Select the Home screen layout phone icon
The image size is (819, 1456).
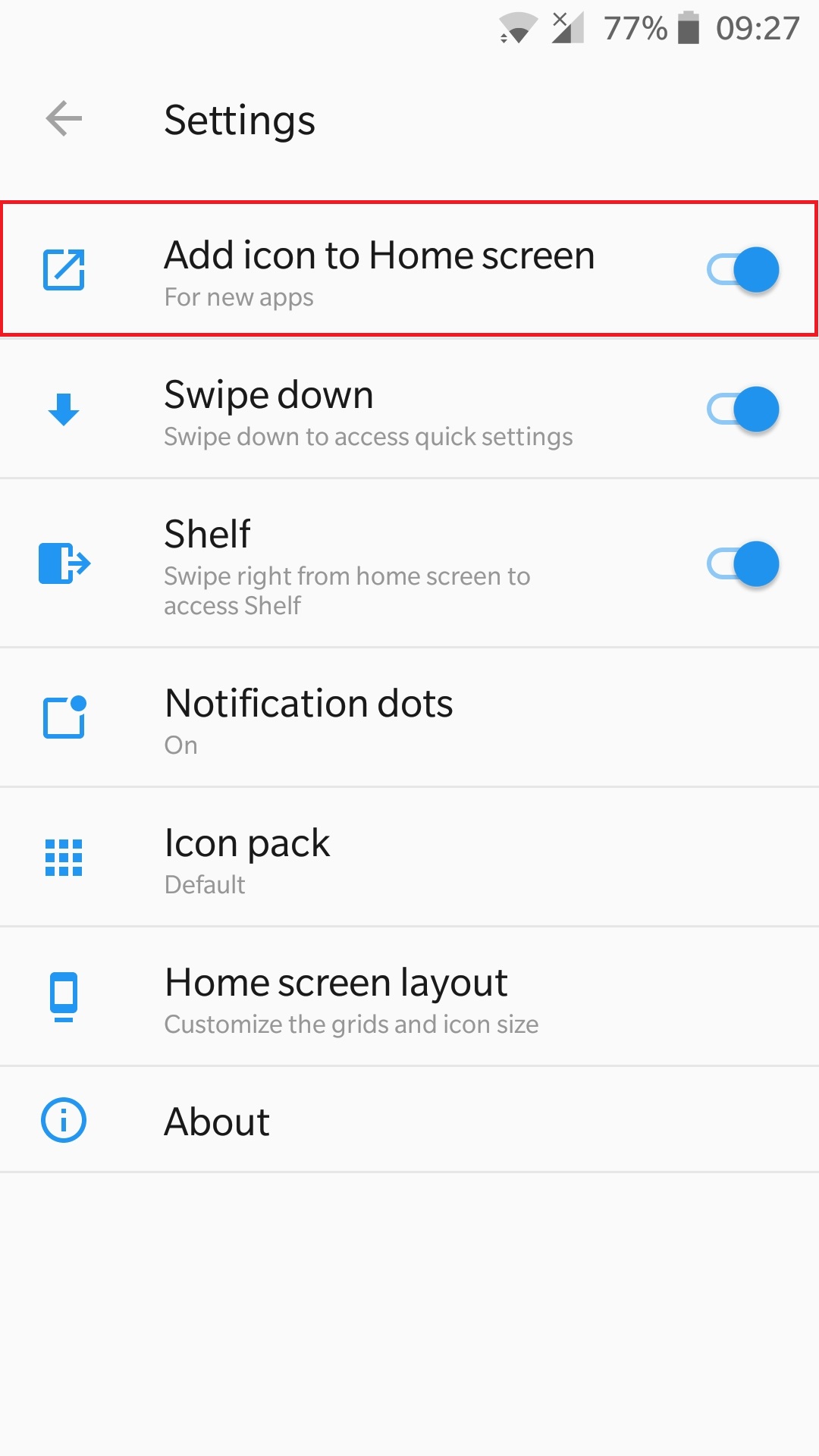click(64, 997)
